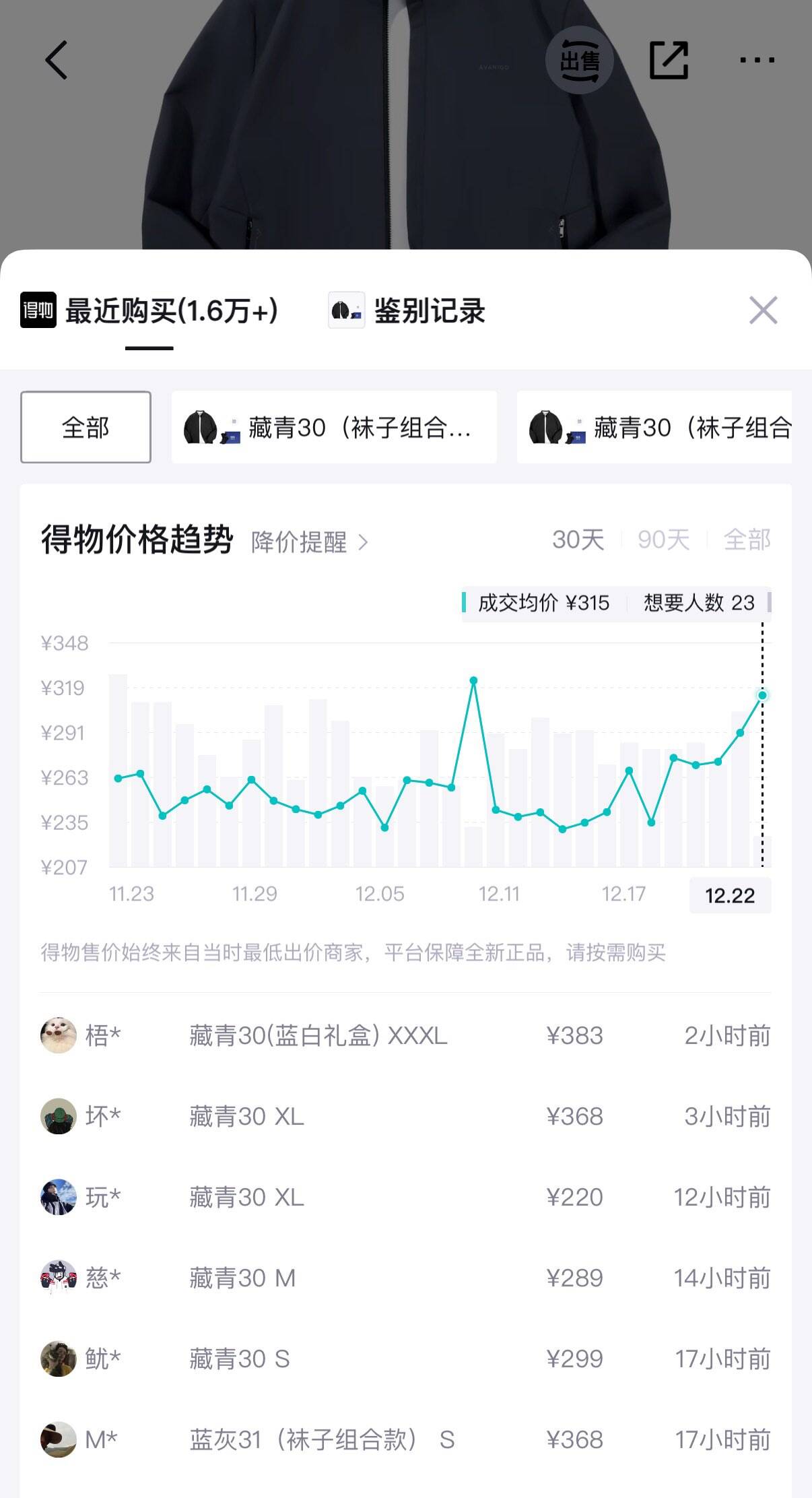Show 全部 price trend history
Screen dimensions: 812x1498
[x=747, y=540]
